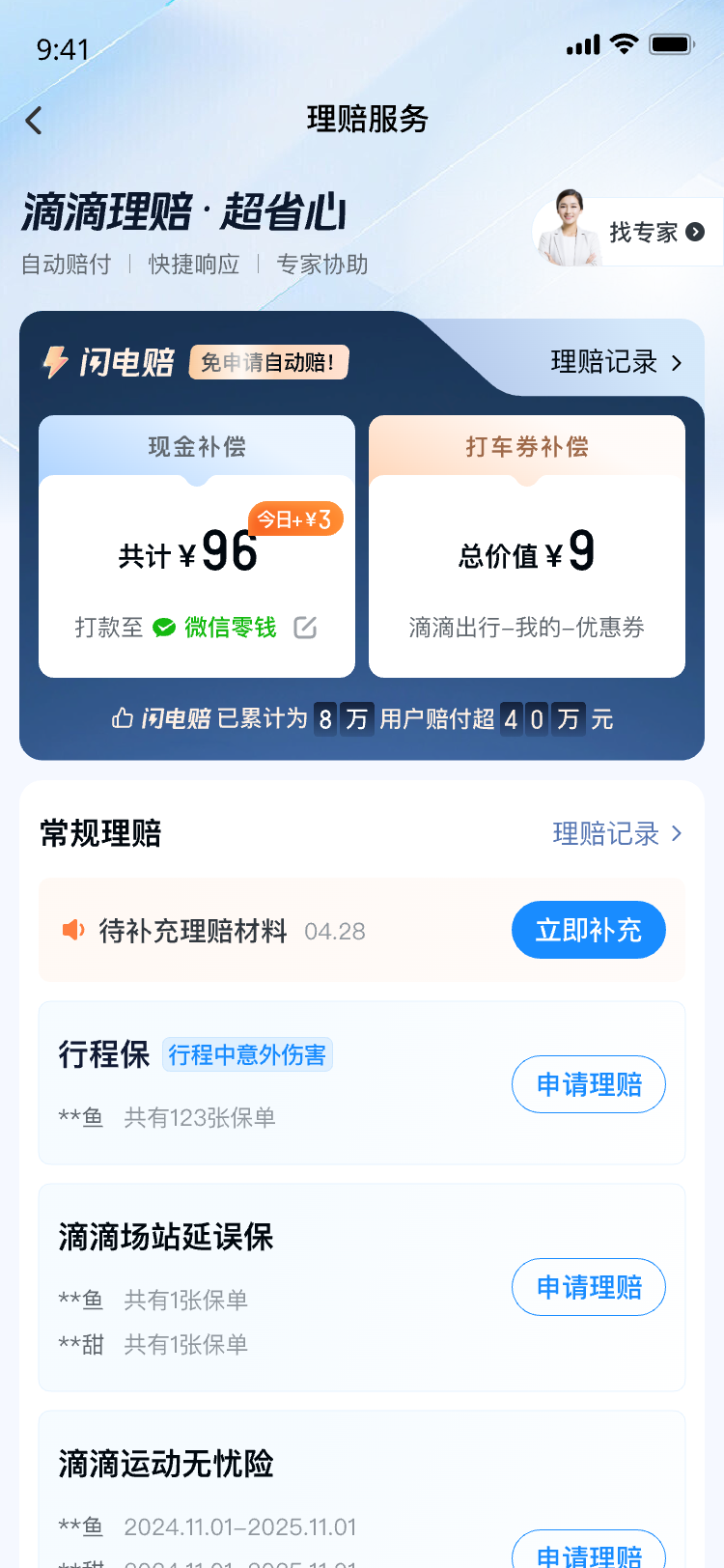The image size is (724, 1568).
Task: Open the 现金补偿 cash compensation card
Action: [x=196, y=546]
